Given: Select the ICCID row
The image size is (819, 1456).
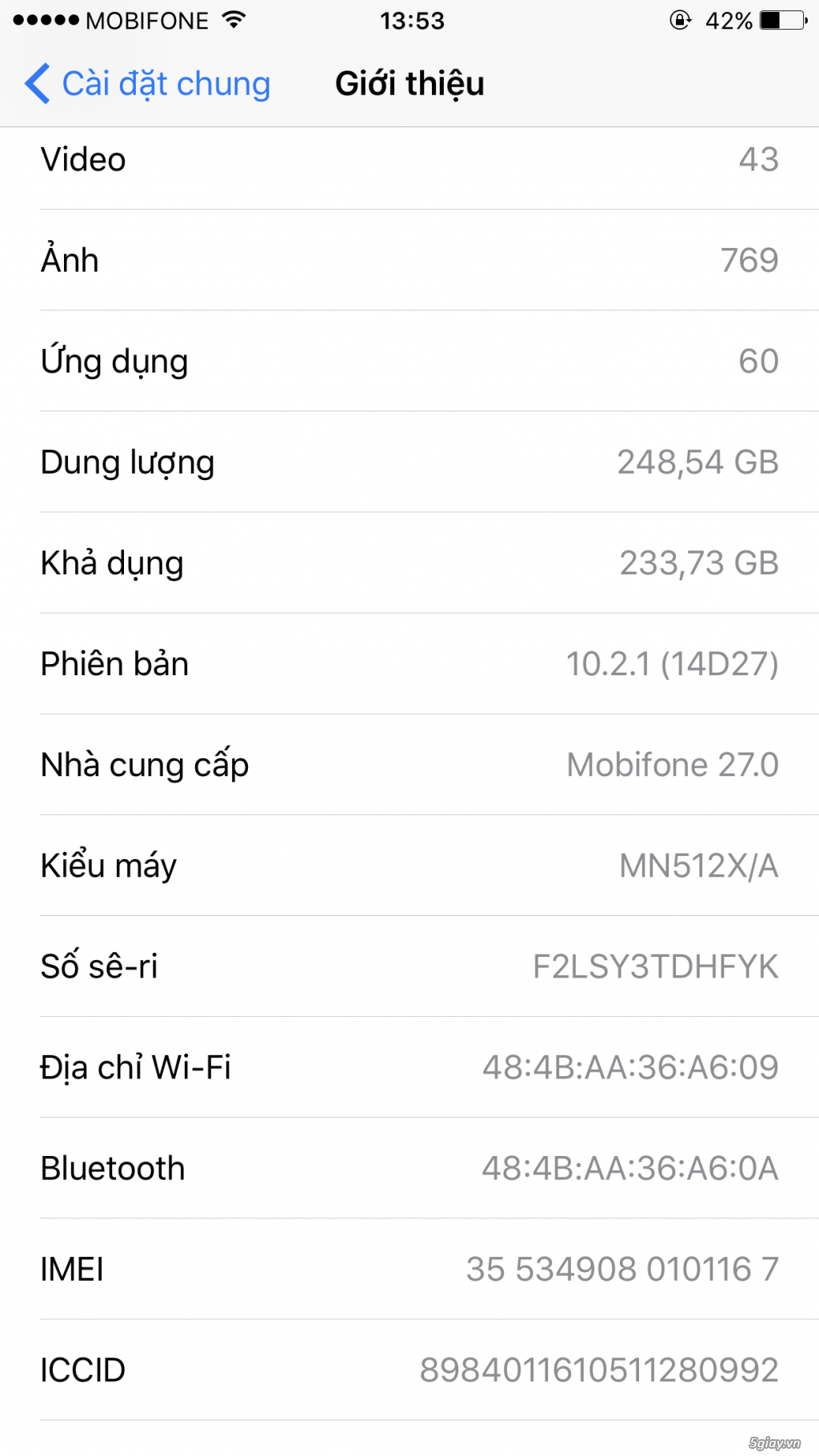Looking at the screenshot, I should 409,1370.
